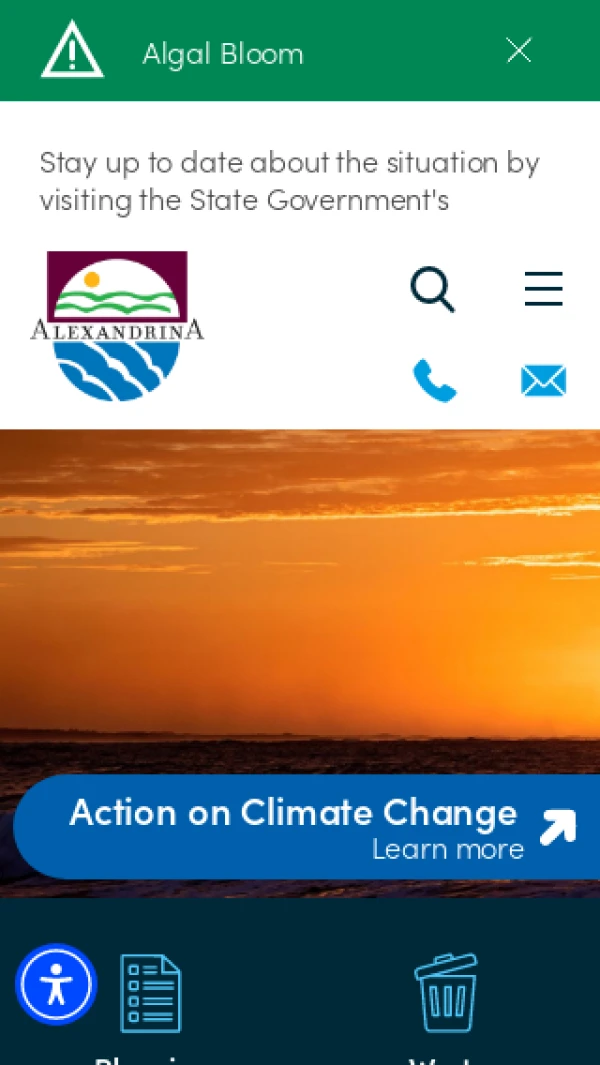Open the Planning document shortcut
Screen dimensions: 600x1065
[x=151, y=993]
